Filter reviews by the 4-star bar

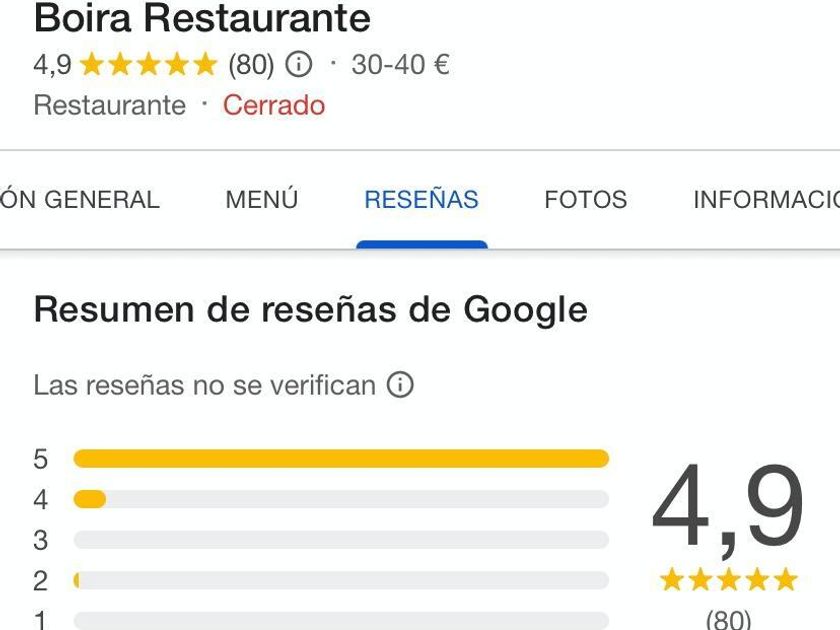341,499
